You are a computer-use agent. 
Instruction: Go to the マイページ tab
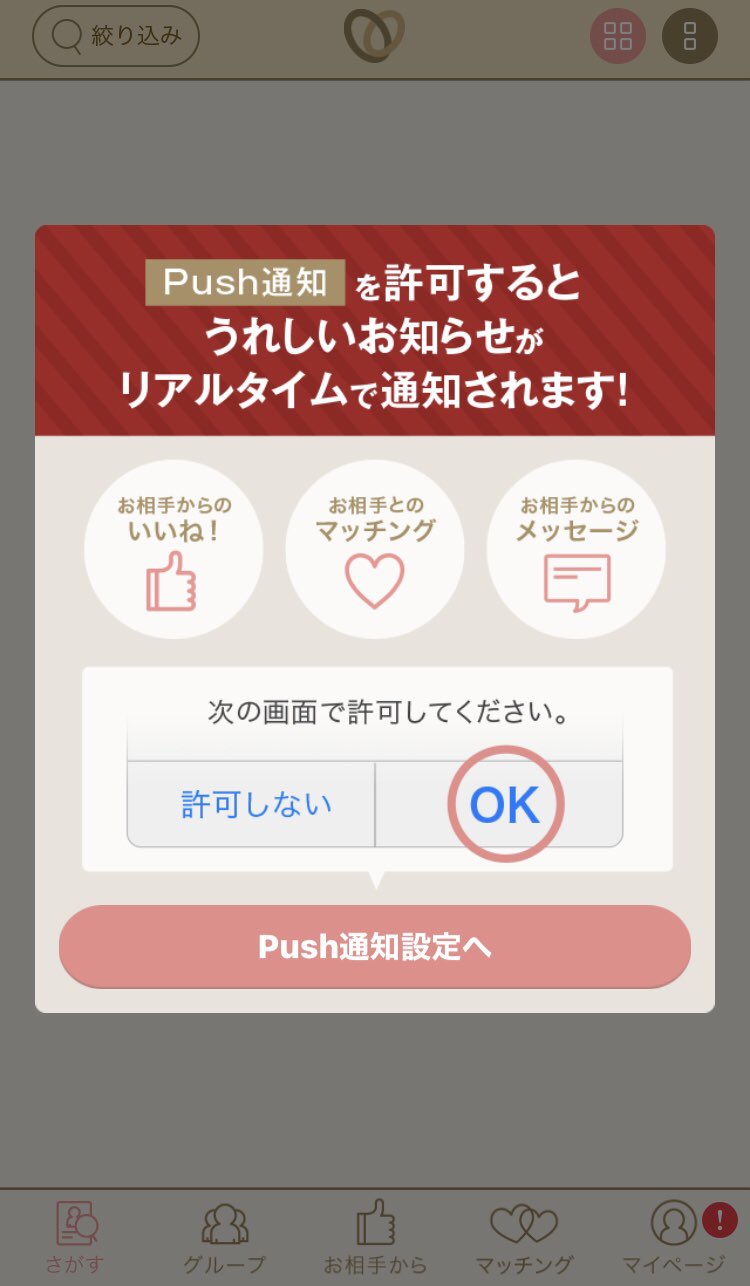tap(674, 1237)
